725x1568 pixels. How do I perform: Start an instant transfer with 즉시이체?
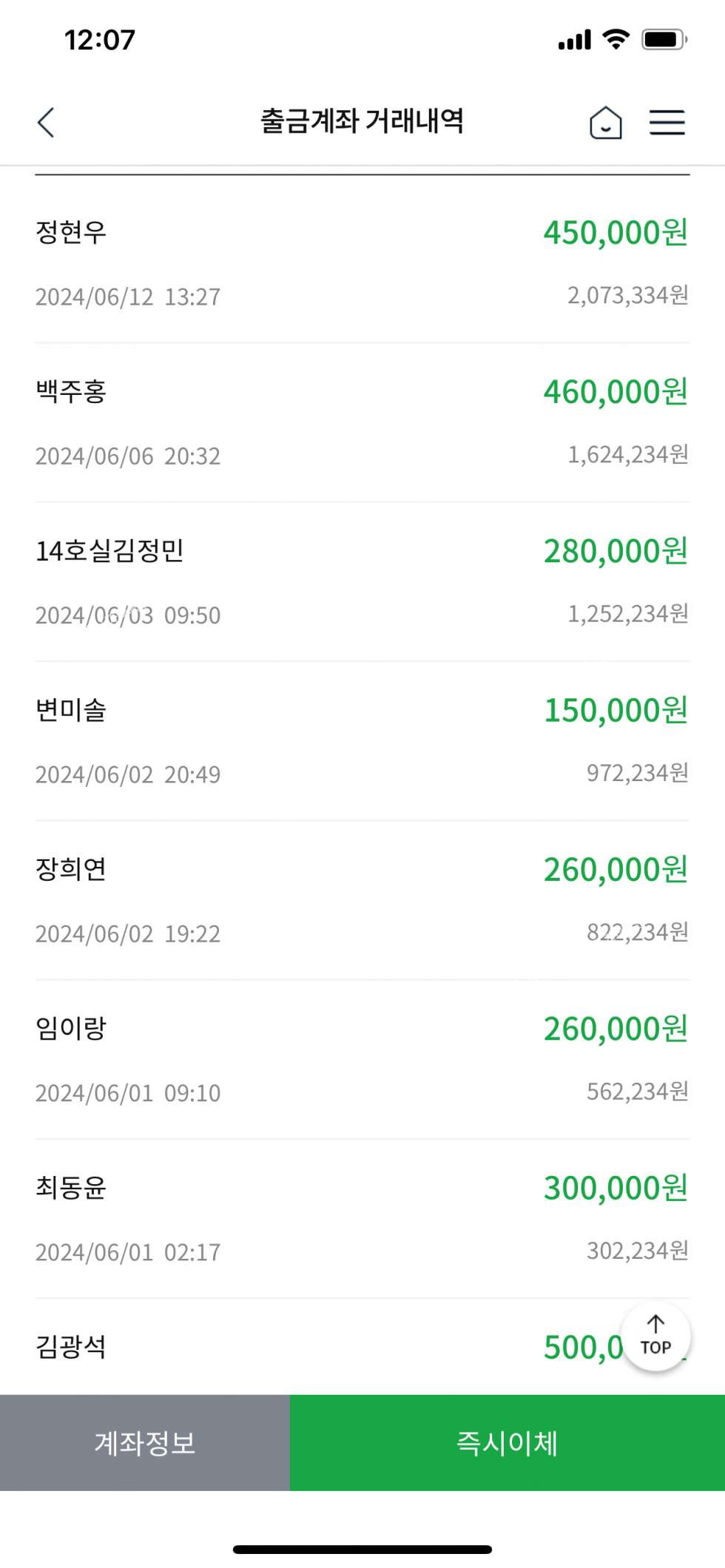coord(507,1442)
